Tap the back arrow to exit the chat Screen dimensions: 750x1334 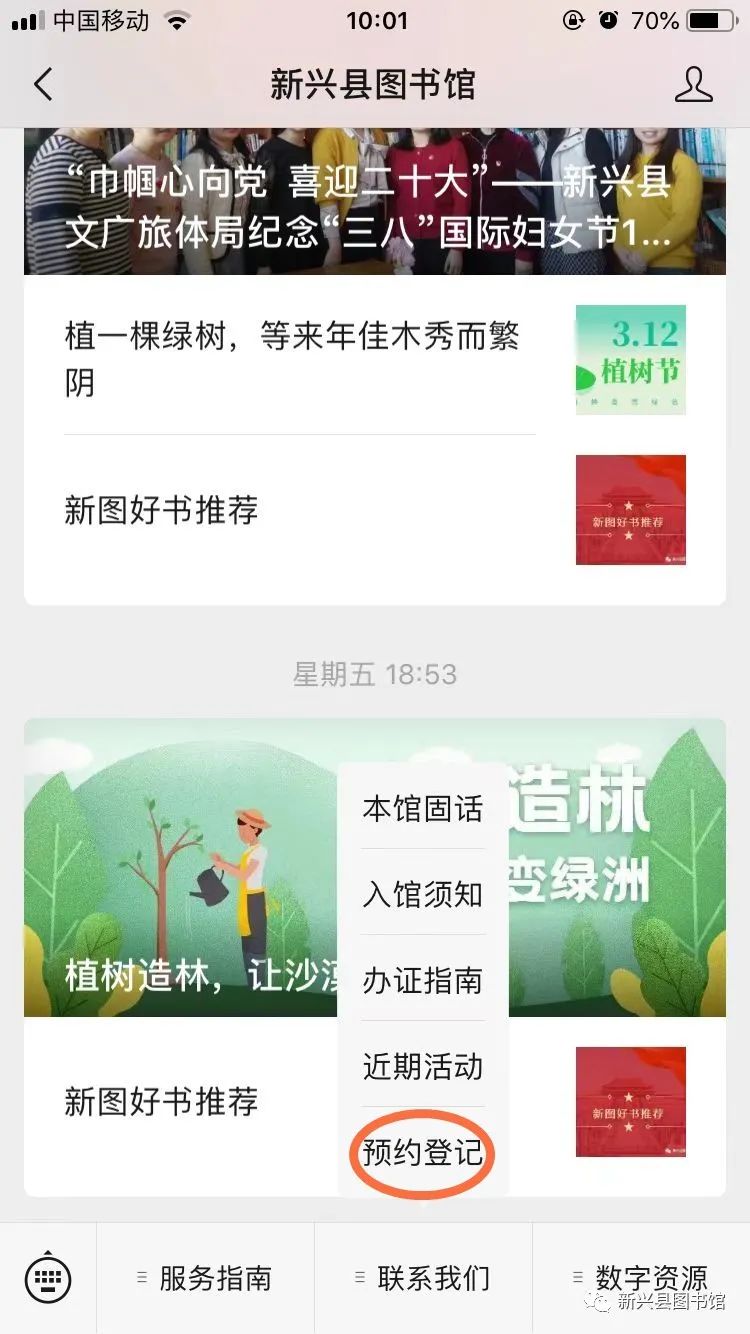[x=42, y=85]
